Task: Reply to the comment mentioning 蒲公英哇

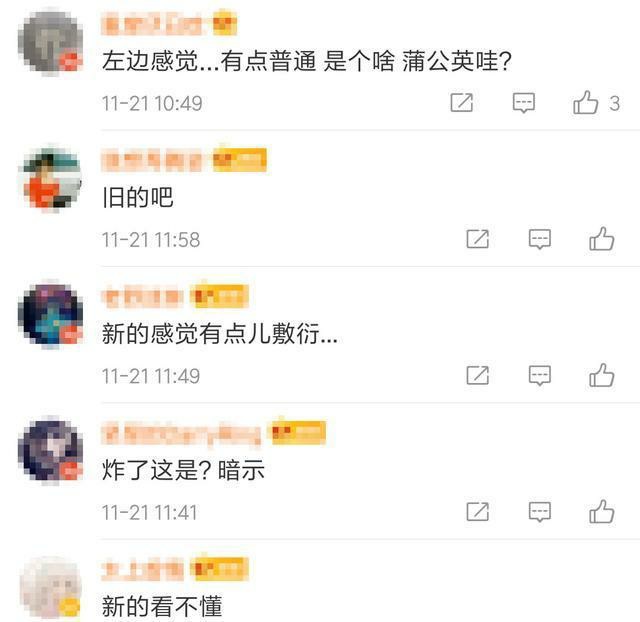Action: coord(523,102)
